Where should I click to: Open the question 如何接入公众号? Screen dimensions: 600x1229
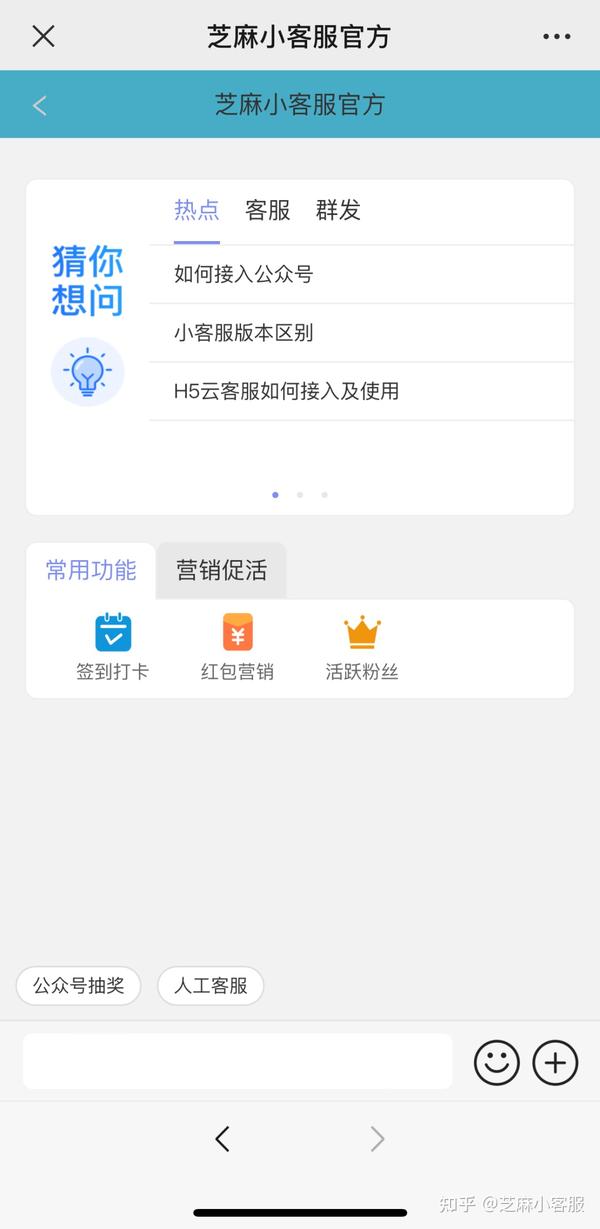coord(361,274)
